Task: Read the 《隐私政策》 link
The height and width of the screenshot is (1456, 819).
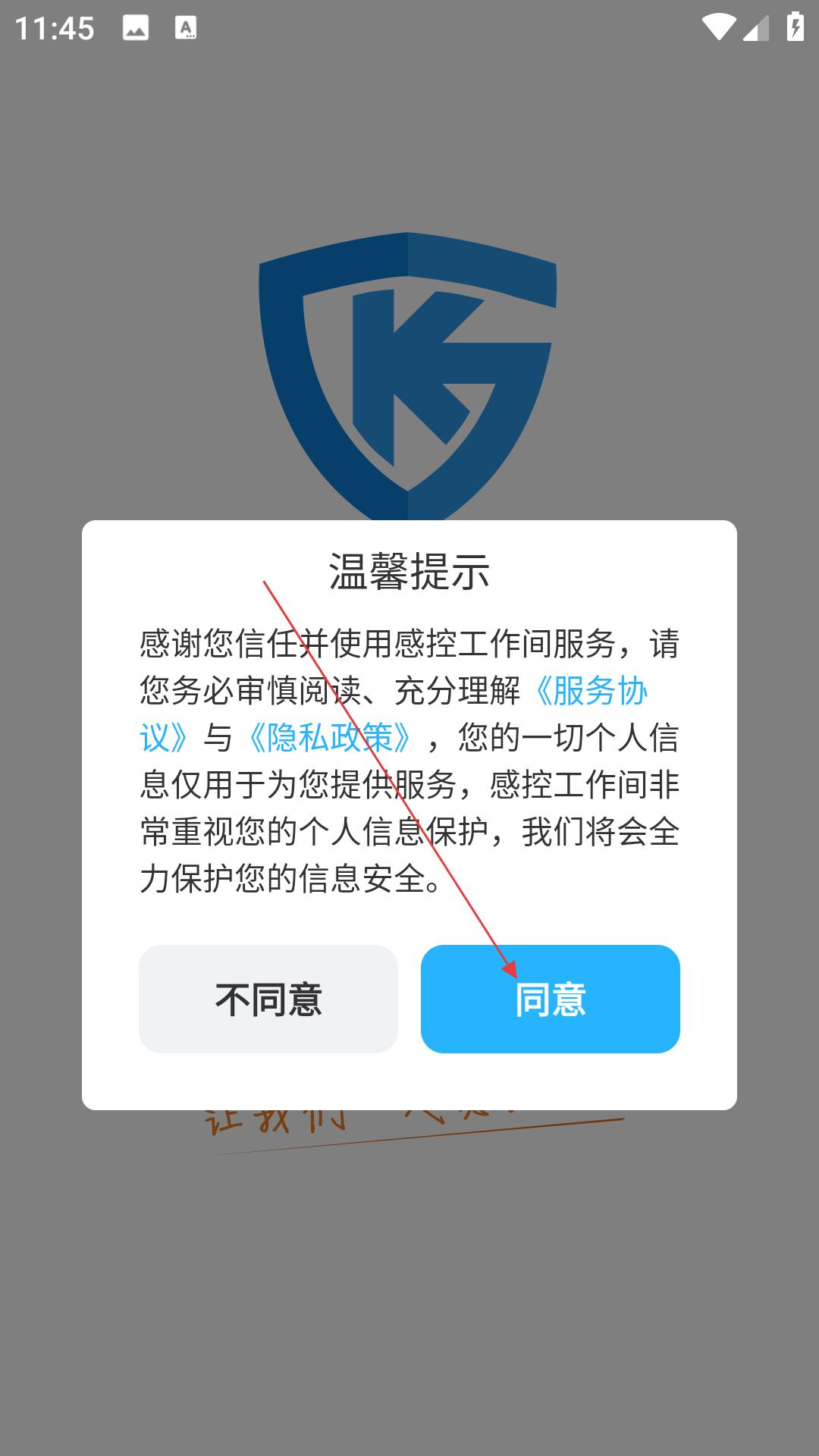Action: pyautogui.click(x=328, y=737)
